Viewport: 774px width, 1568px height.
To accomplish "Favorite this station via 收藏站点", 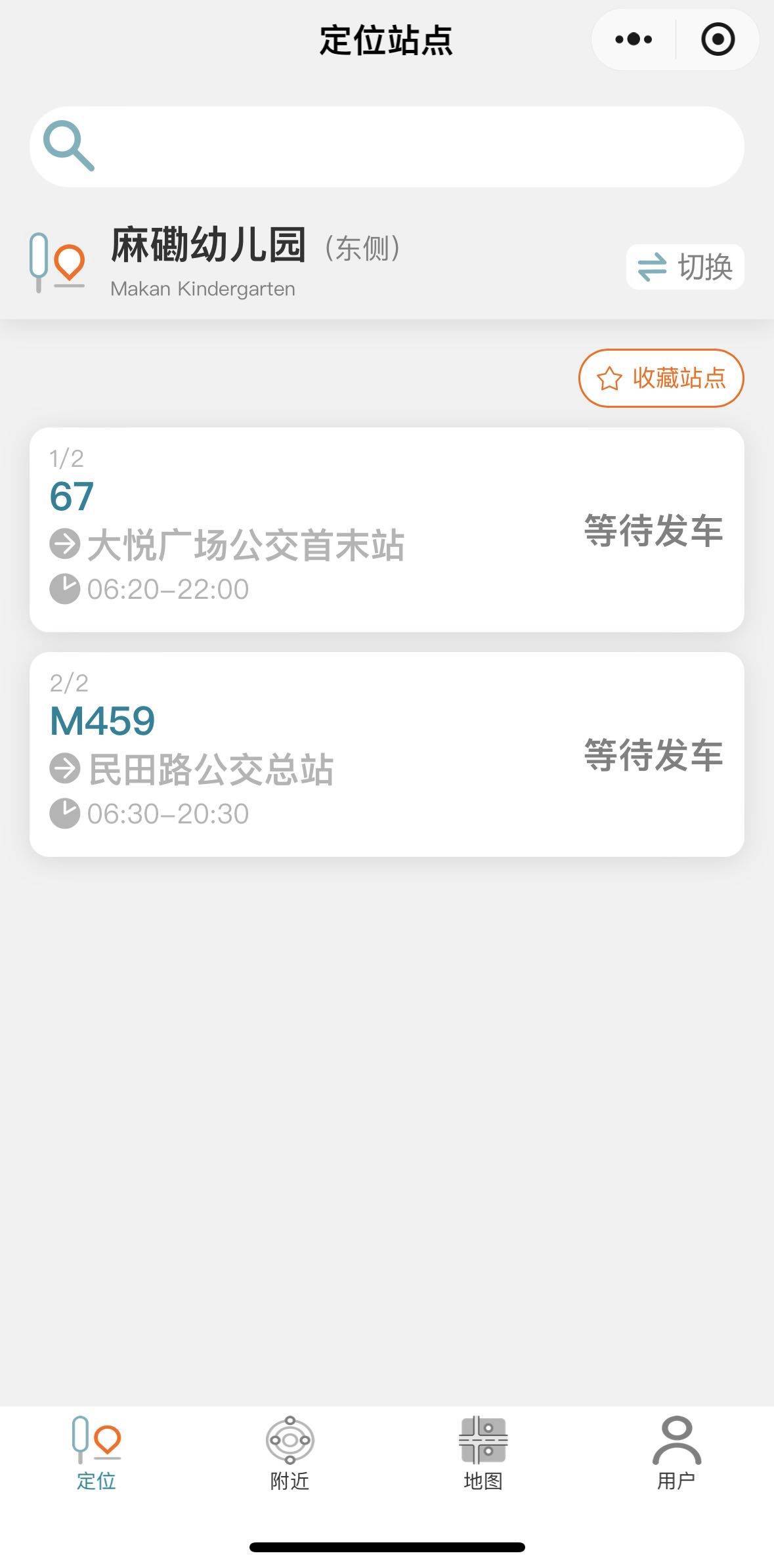I will click(x=661, y=378).
